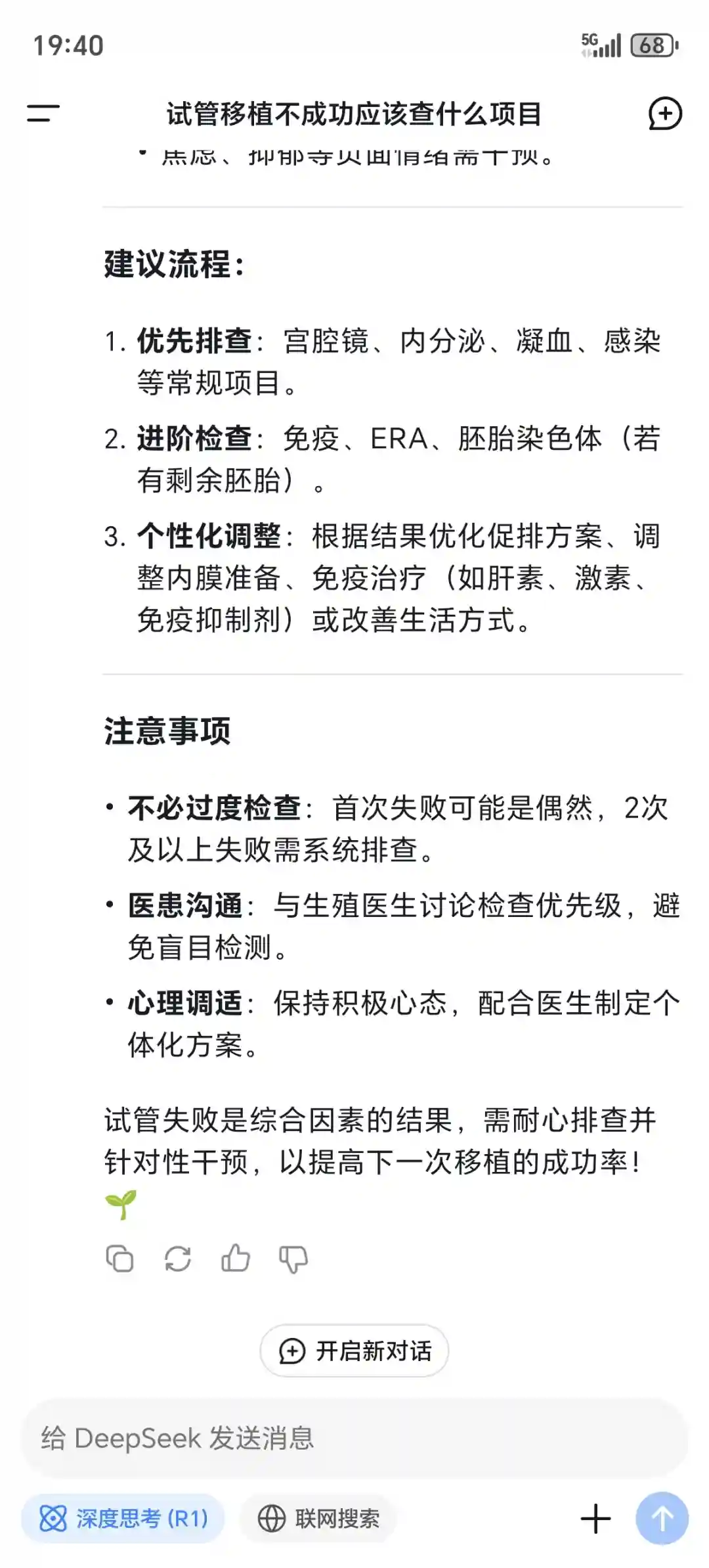
Task: Open the conversation drawer menu
Action: point(43,113)
